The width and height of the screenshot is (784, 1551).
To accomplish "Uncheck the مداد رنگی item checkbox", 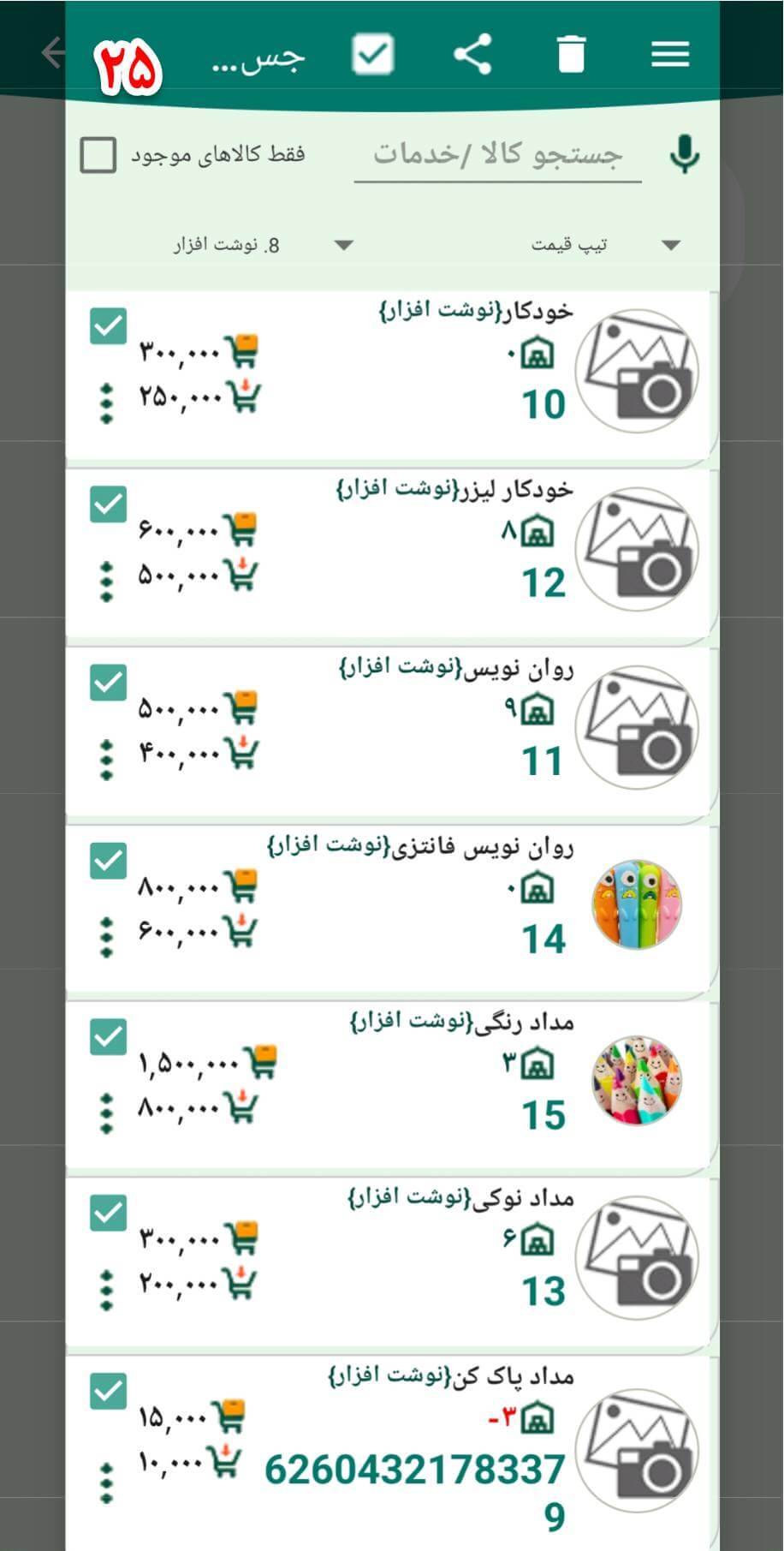I will pos(108,1037).
